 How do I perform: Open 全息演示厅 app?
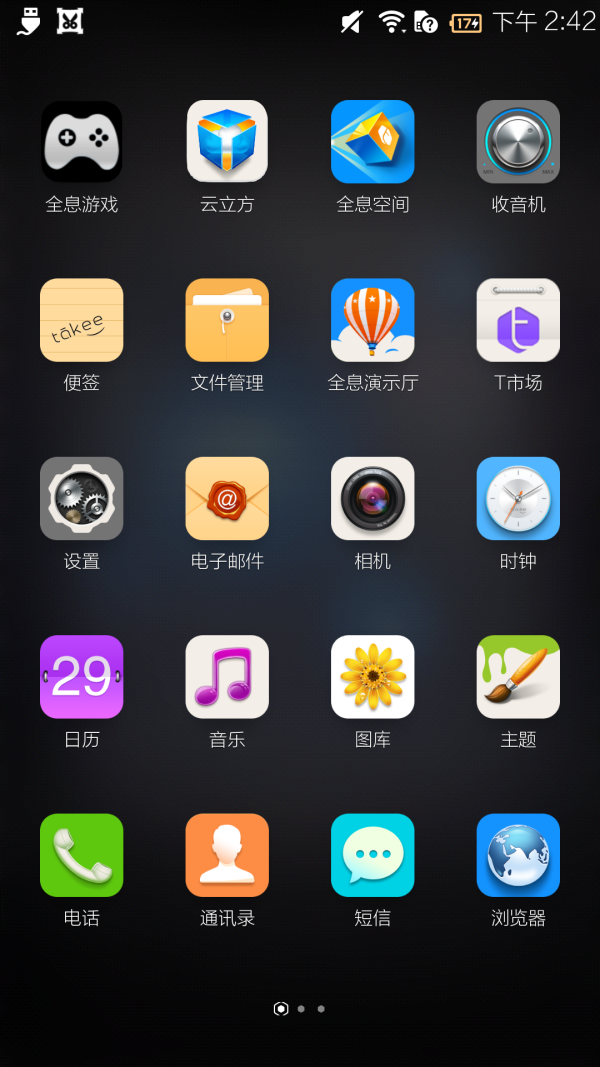click(373, 320)
